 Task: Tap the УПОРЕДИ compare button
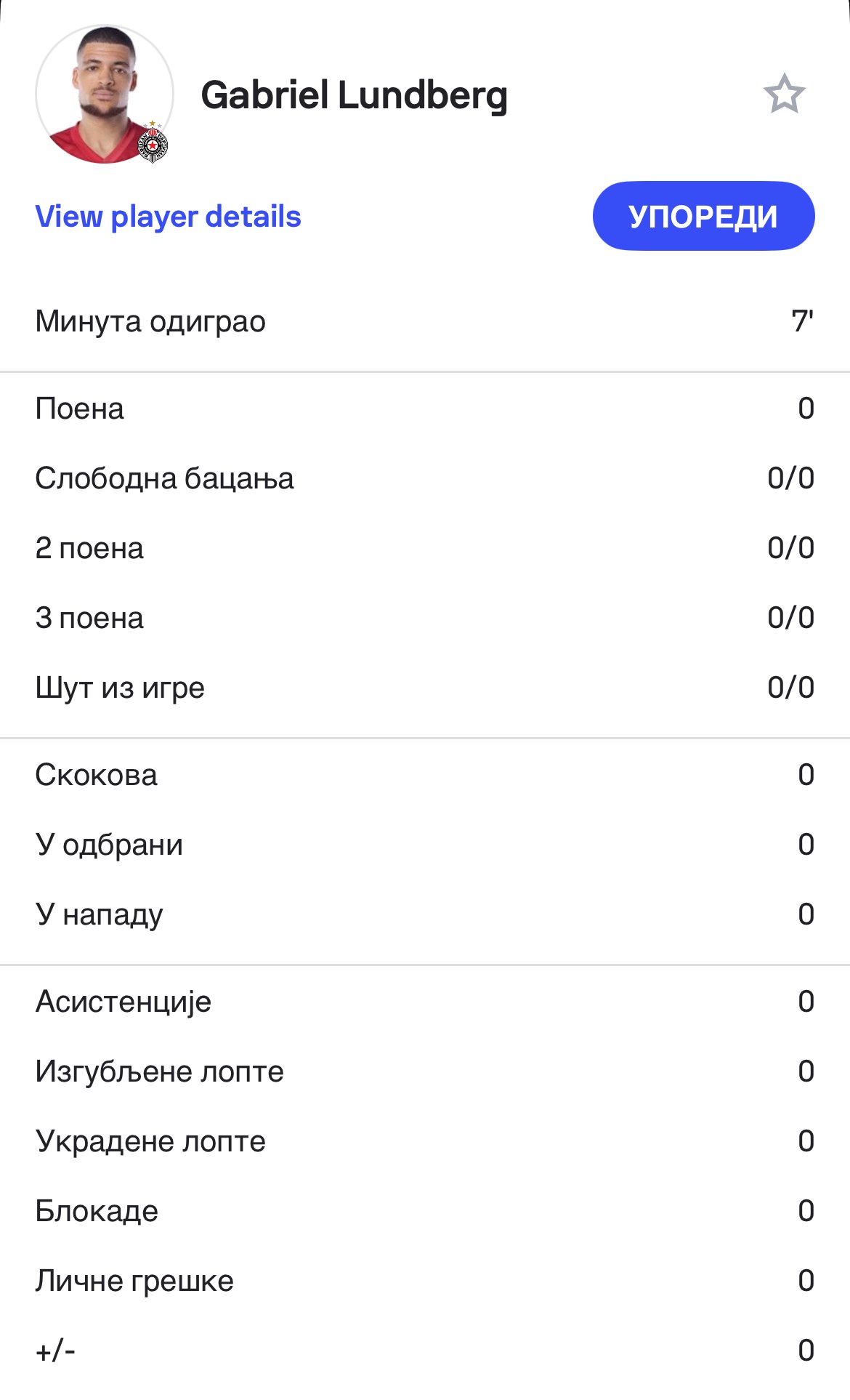[703, 216]
